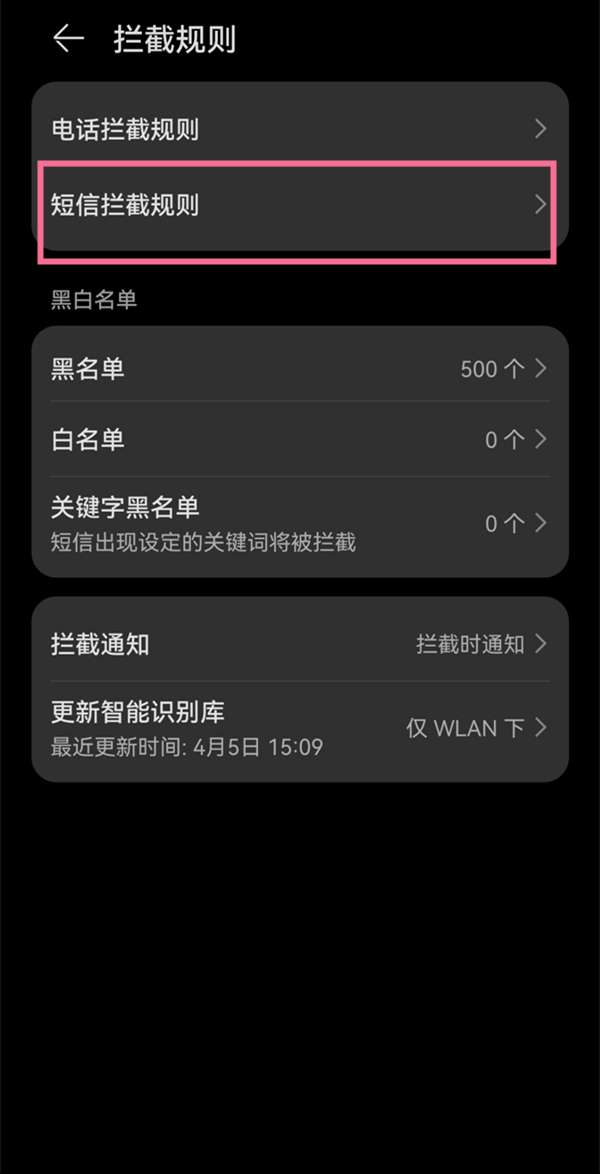Open 电话拦截规则 settings
The height and width of the screenshot is (1174, 600).
300,129
